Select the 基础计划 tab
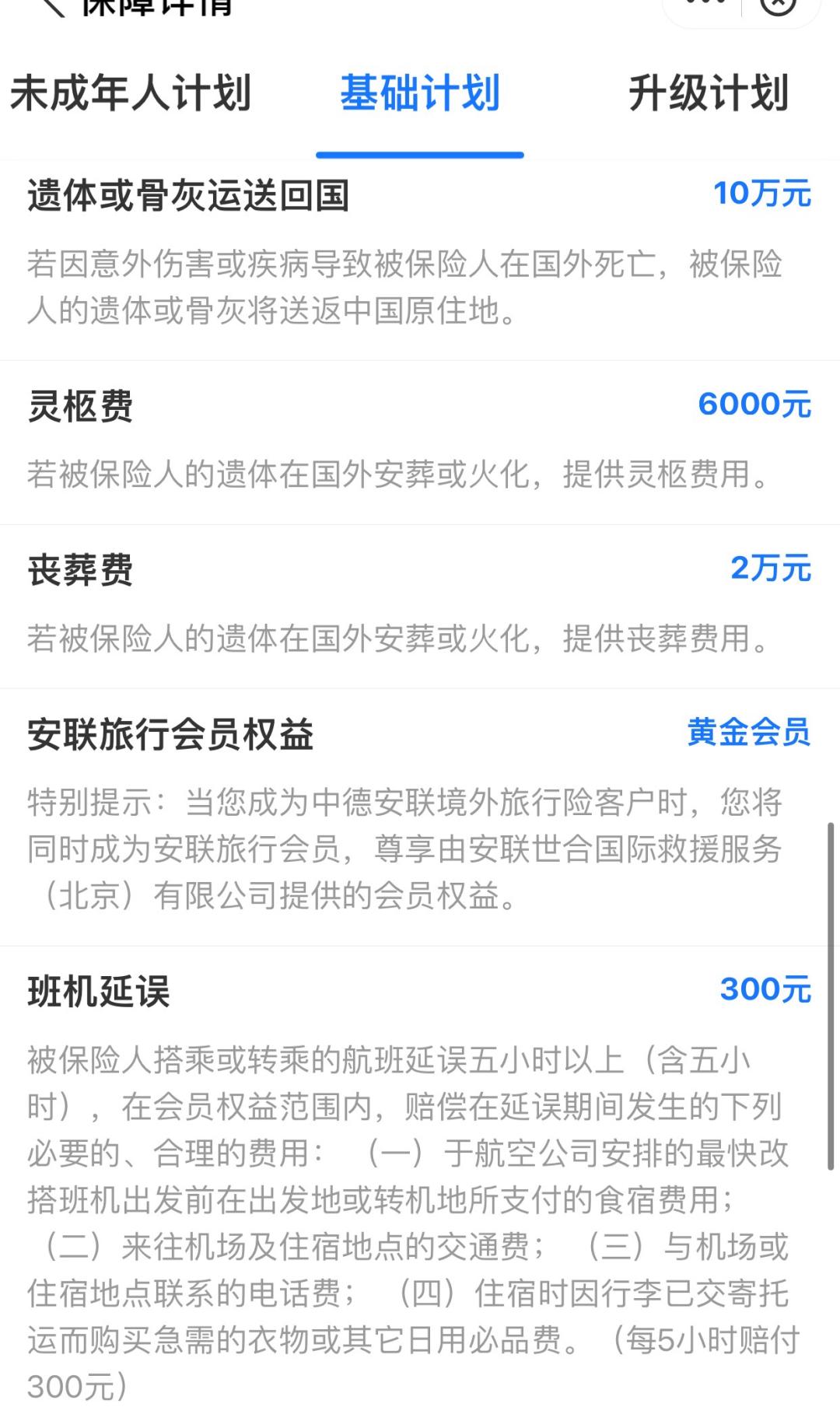 click(420, 95)
